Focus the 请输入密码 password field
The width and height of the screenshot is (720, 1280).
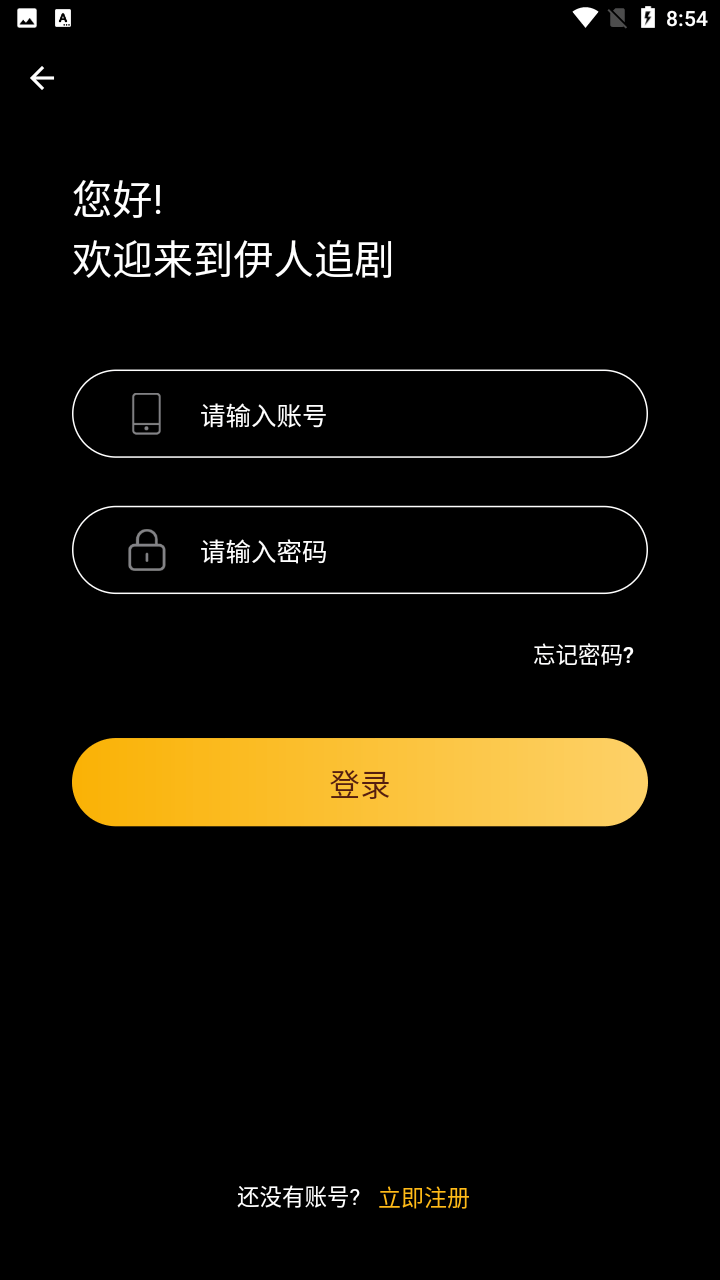[360, 550]
